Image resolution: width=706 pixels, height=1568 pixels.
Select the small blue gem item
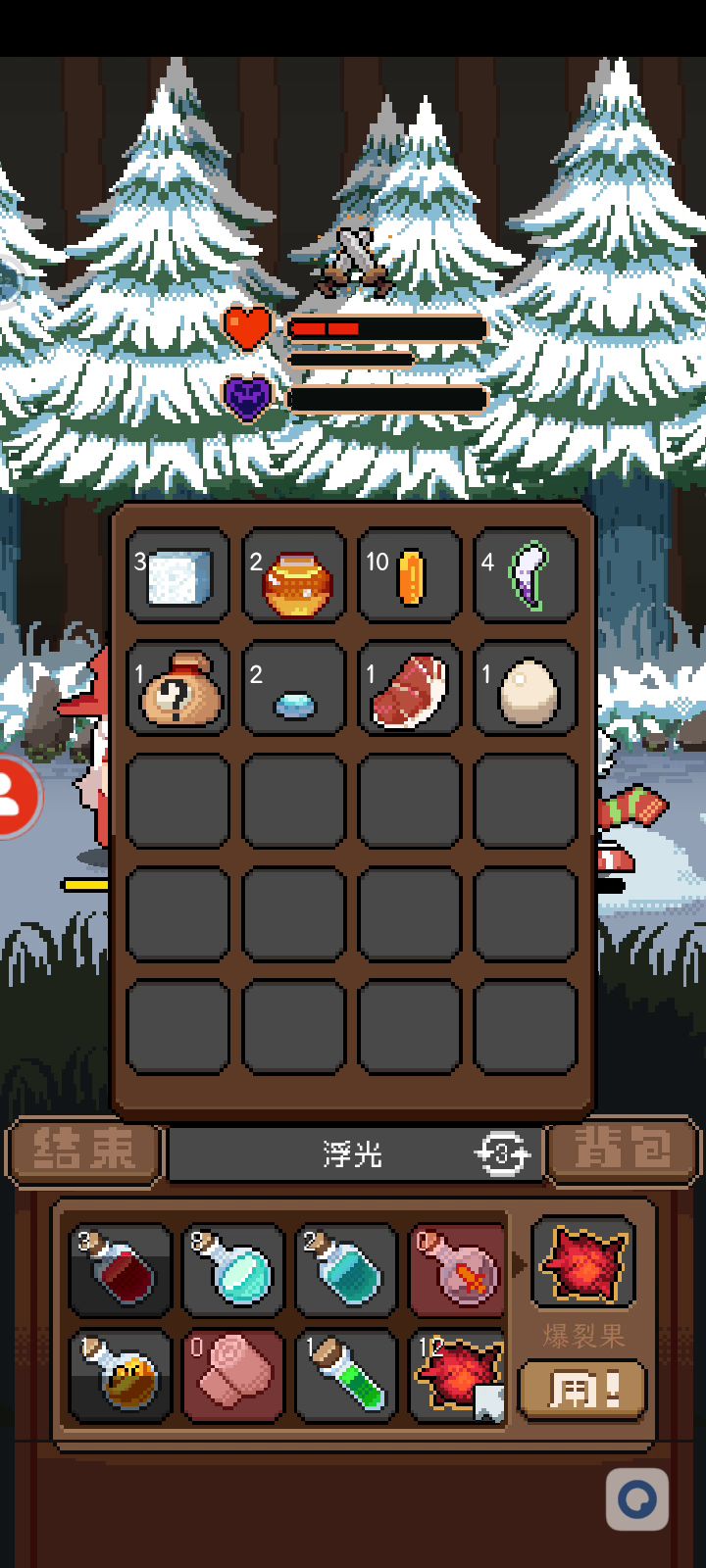click(294, 689)
